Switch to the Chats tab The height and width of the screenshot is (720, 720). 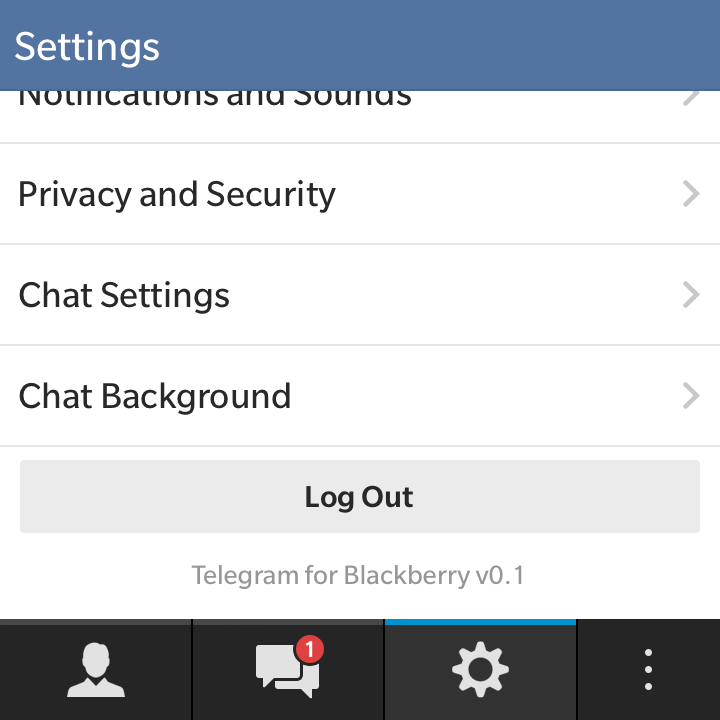[288, 670]
